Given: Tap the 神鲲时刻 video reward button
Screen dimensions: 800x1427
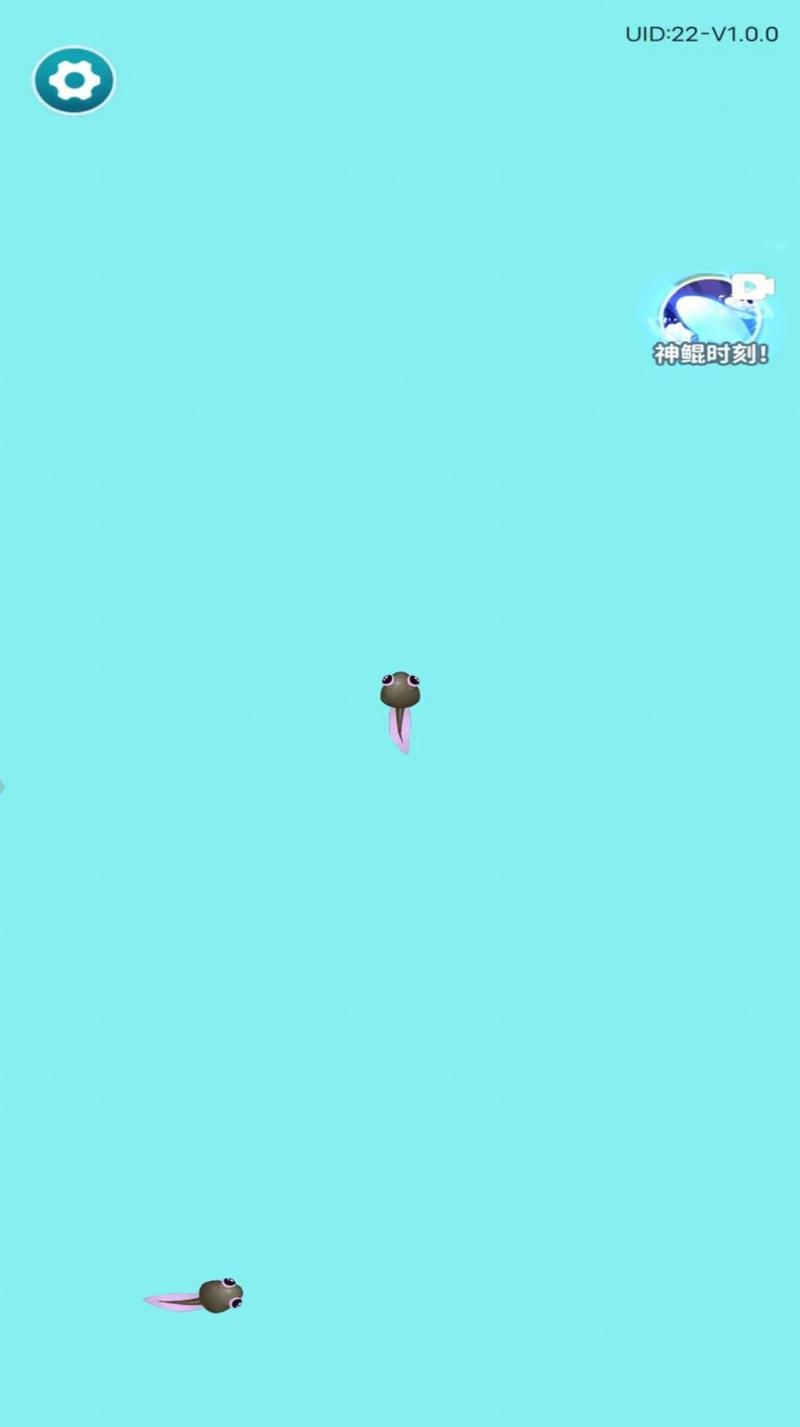Looking at the screenshot, I should coord(712,320).
